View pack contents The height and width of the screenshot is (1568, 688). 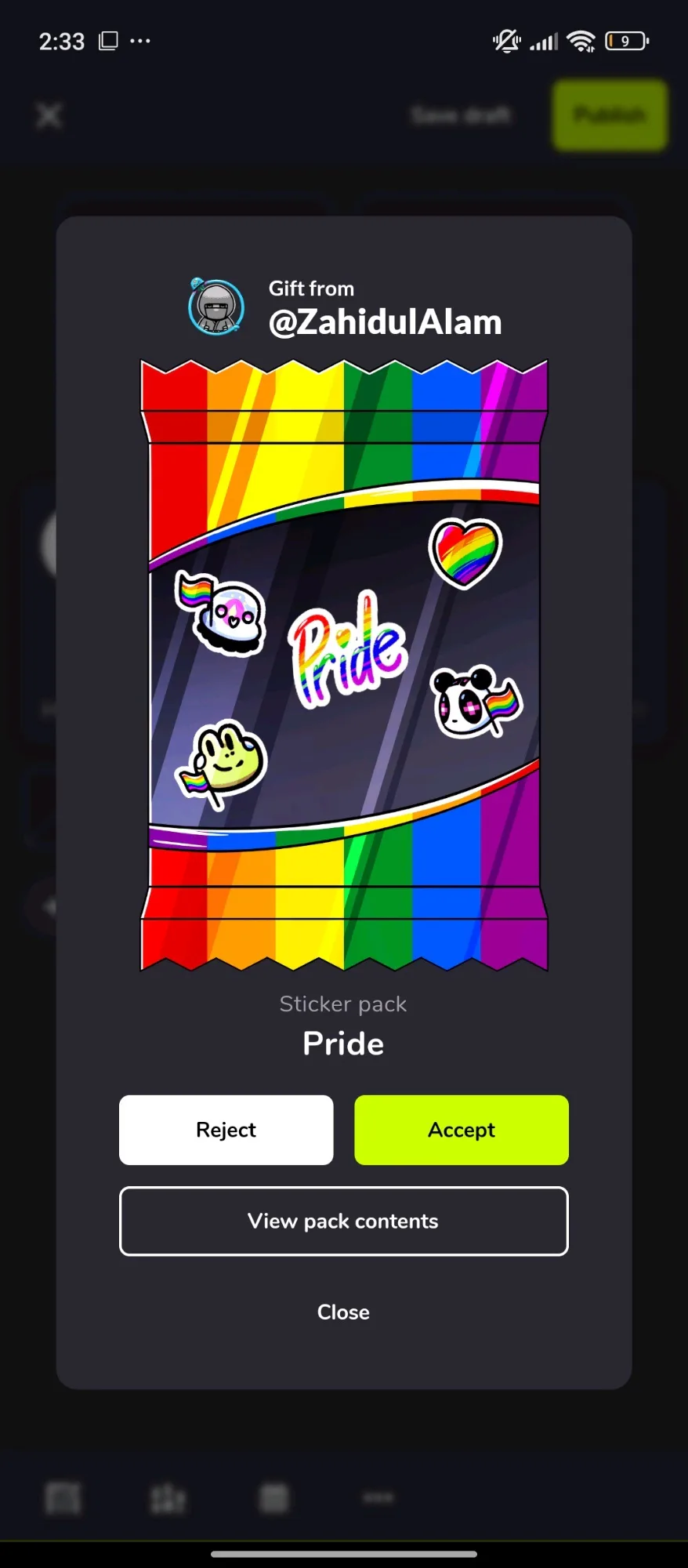pos(343,1221)
